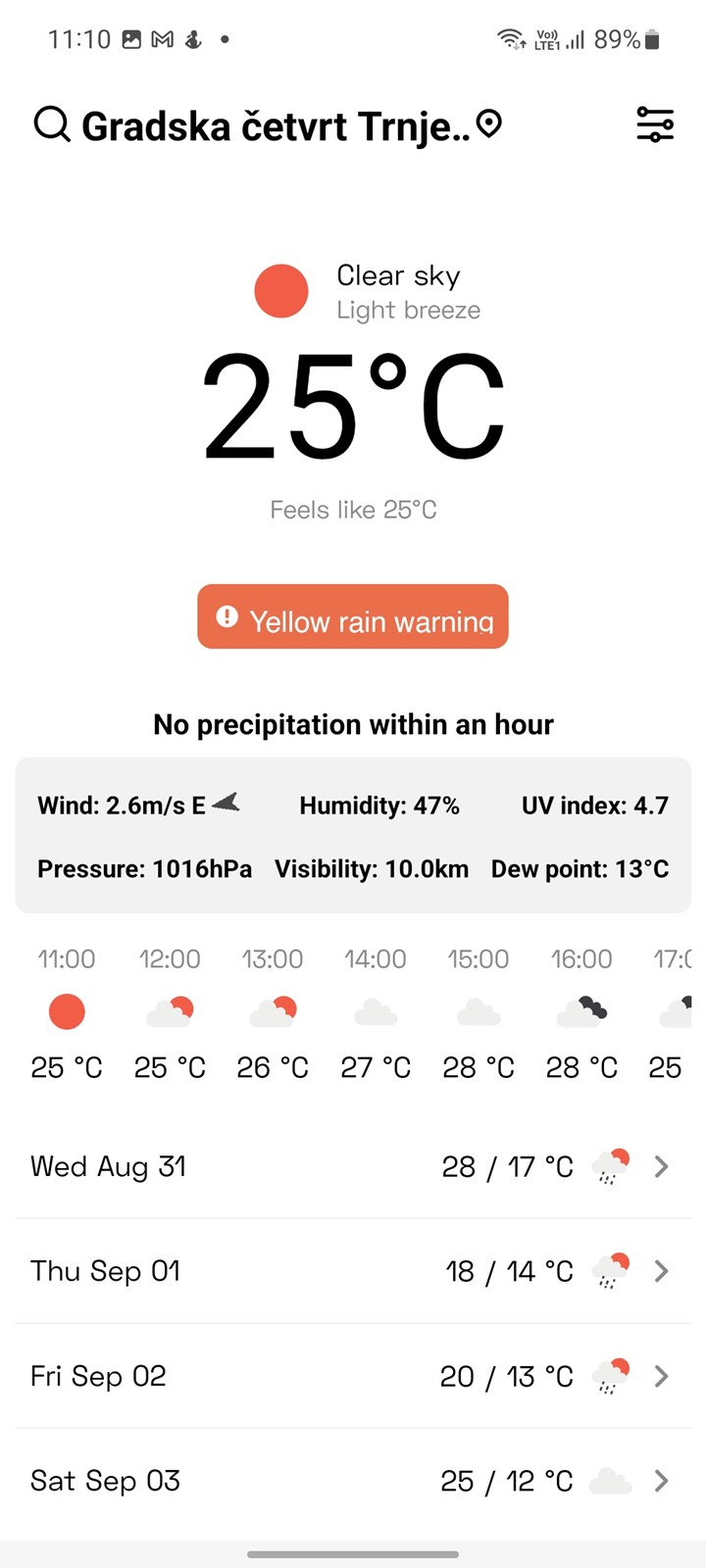Show details for Sat Sep 03
This screenshot has height=1568, width=706.
353,1481
